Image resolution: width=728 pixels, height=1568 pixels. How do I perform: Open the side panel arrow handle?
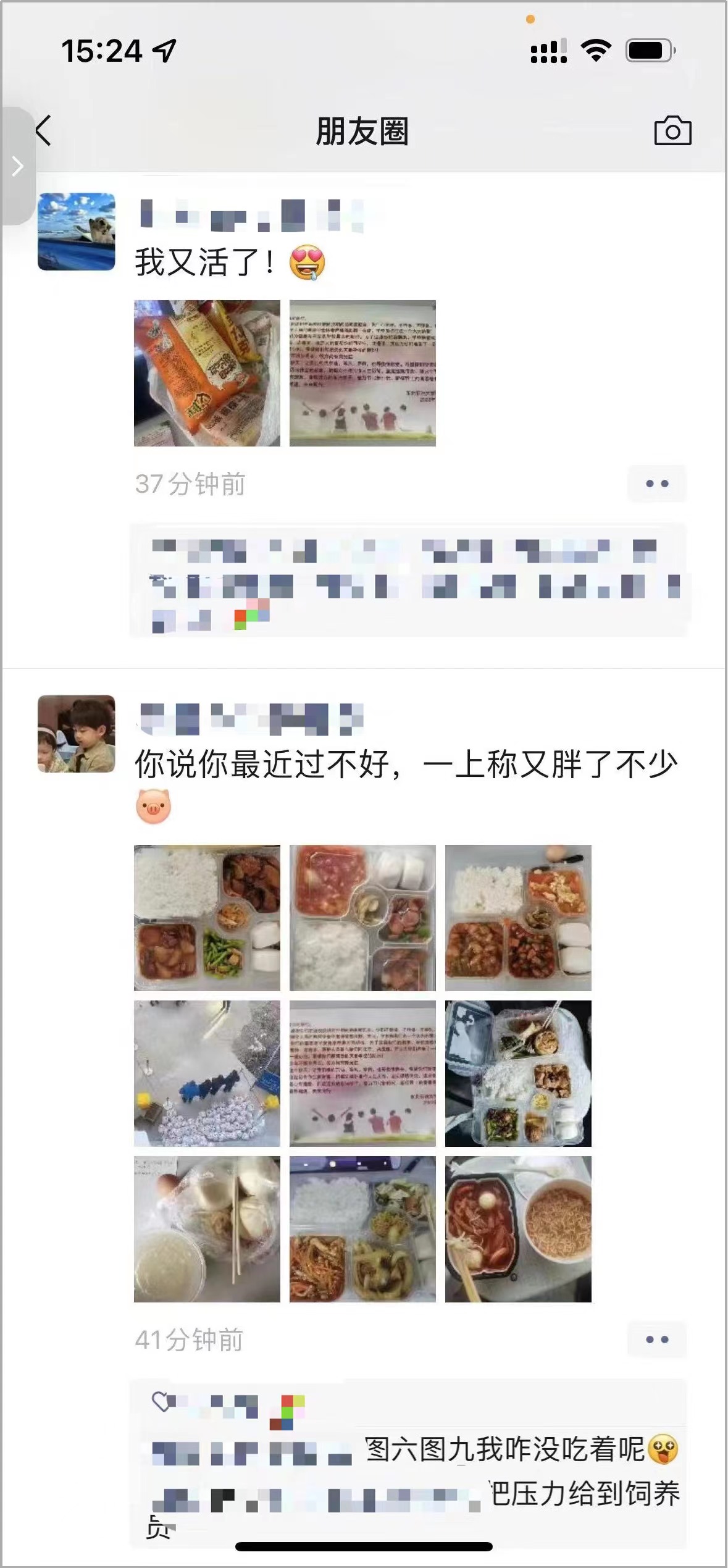tap(17, 166)
